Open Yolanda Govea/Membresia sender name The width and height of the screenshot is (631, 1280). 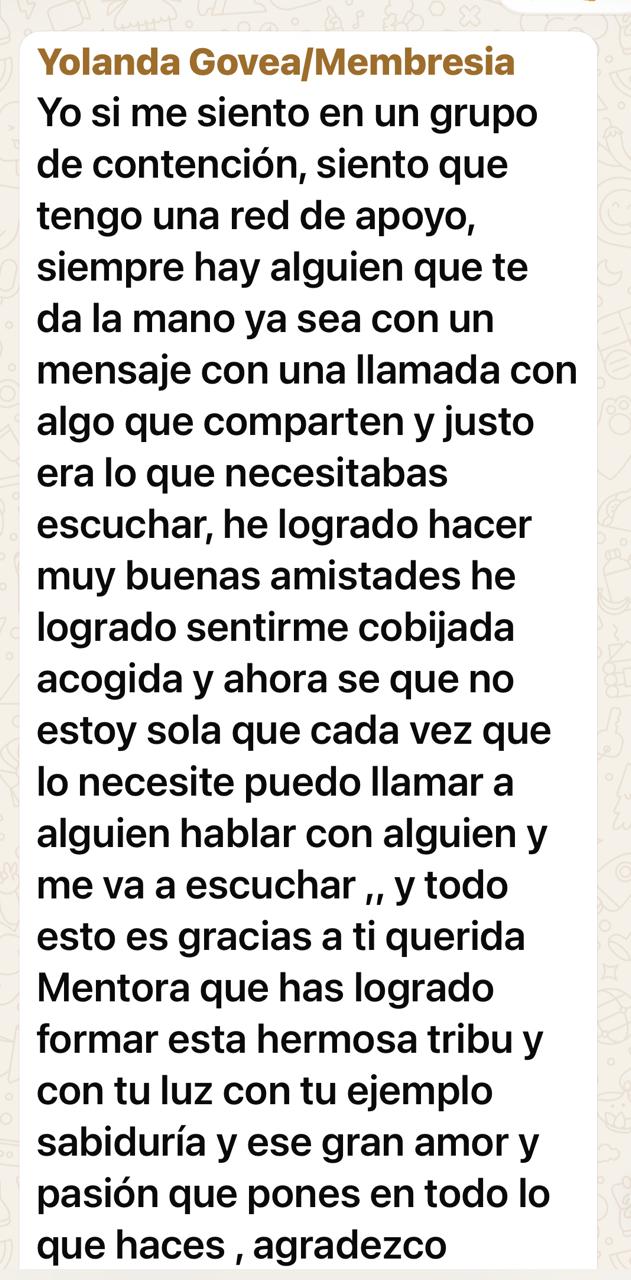276,63
